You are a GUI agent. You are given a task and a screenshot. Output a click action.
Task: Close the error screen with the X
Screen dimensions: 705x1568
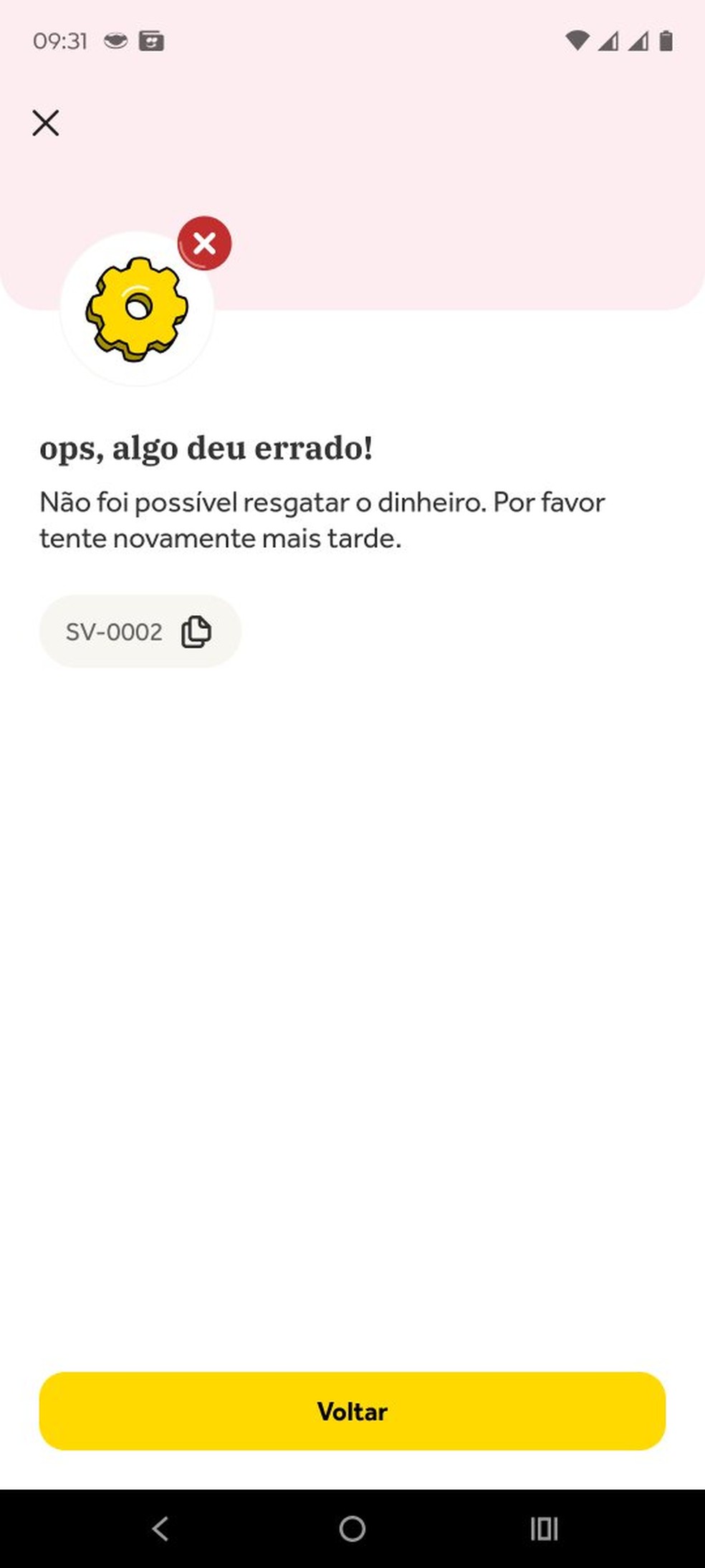tap(46, 123)
